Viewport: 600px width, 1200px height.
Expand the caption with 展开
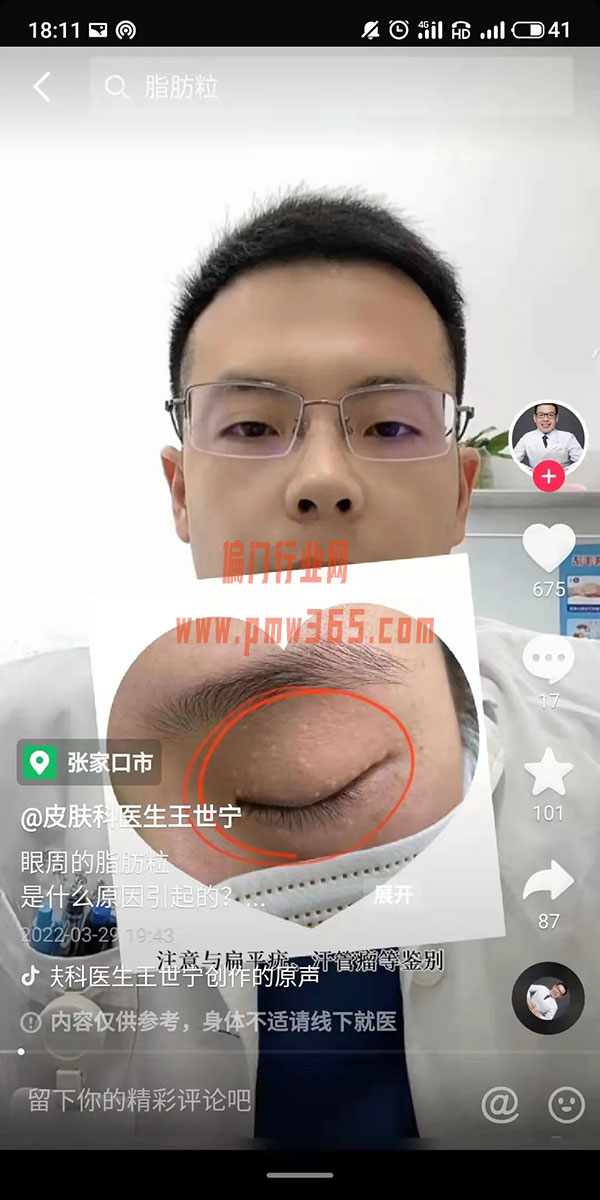tap(393, 895)
